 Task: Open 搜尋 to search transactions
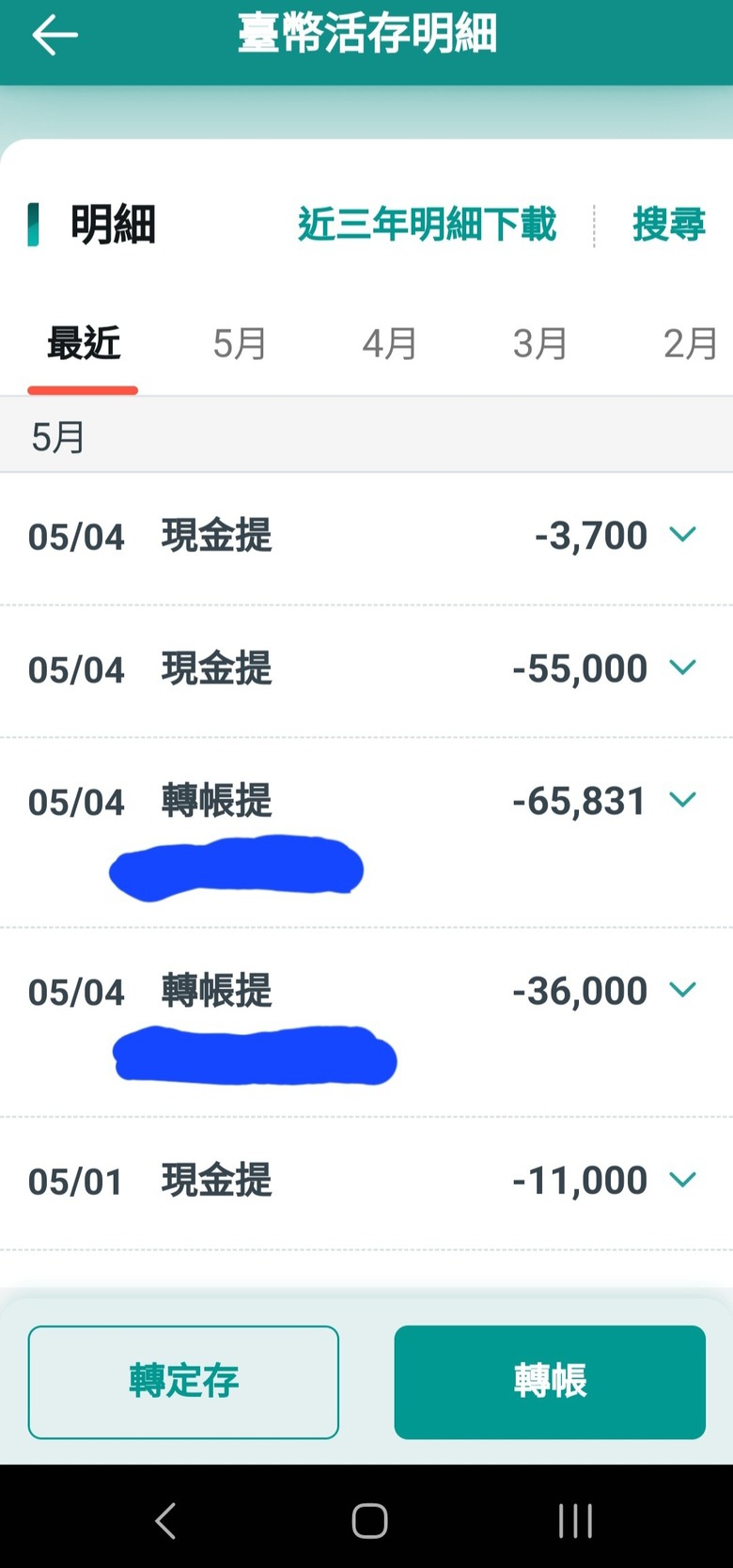(668, 225)
